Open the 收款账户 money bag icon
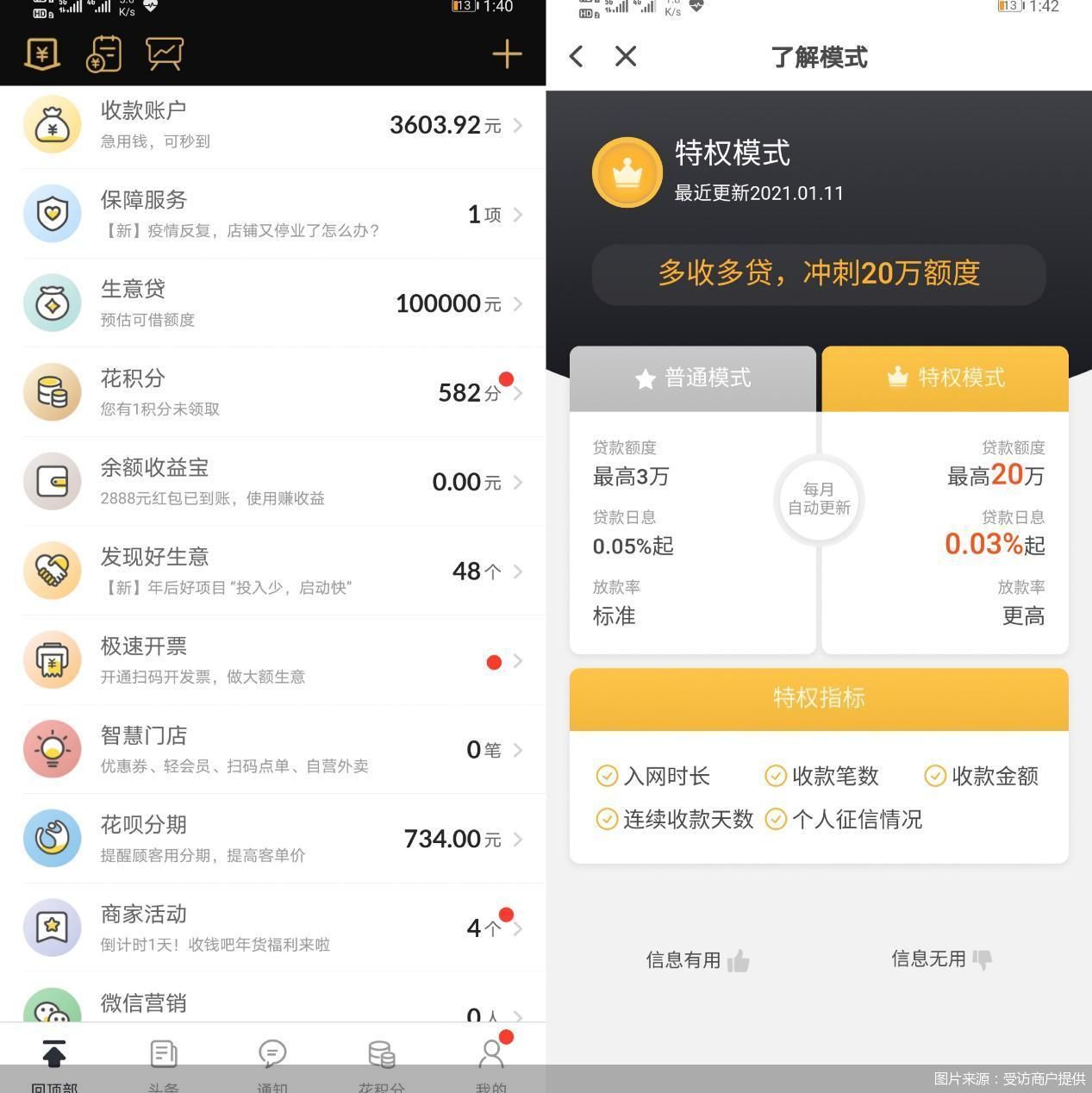Image resolution: width=1092 pixels, height=1093 pixels. point(53,124)
